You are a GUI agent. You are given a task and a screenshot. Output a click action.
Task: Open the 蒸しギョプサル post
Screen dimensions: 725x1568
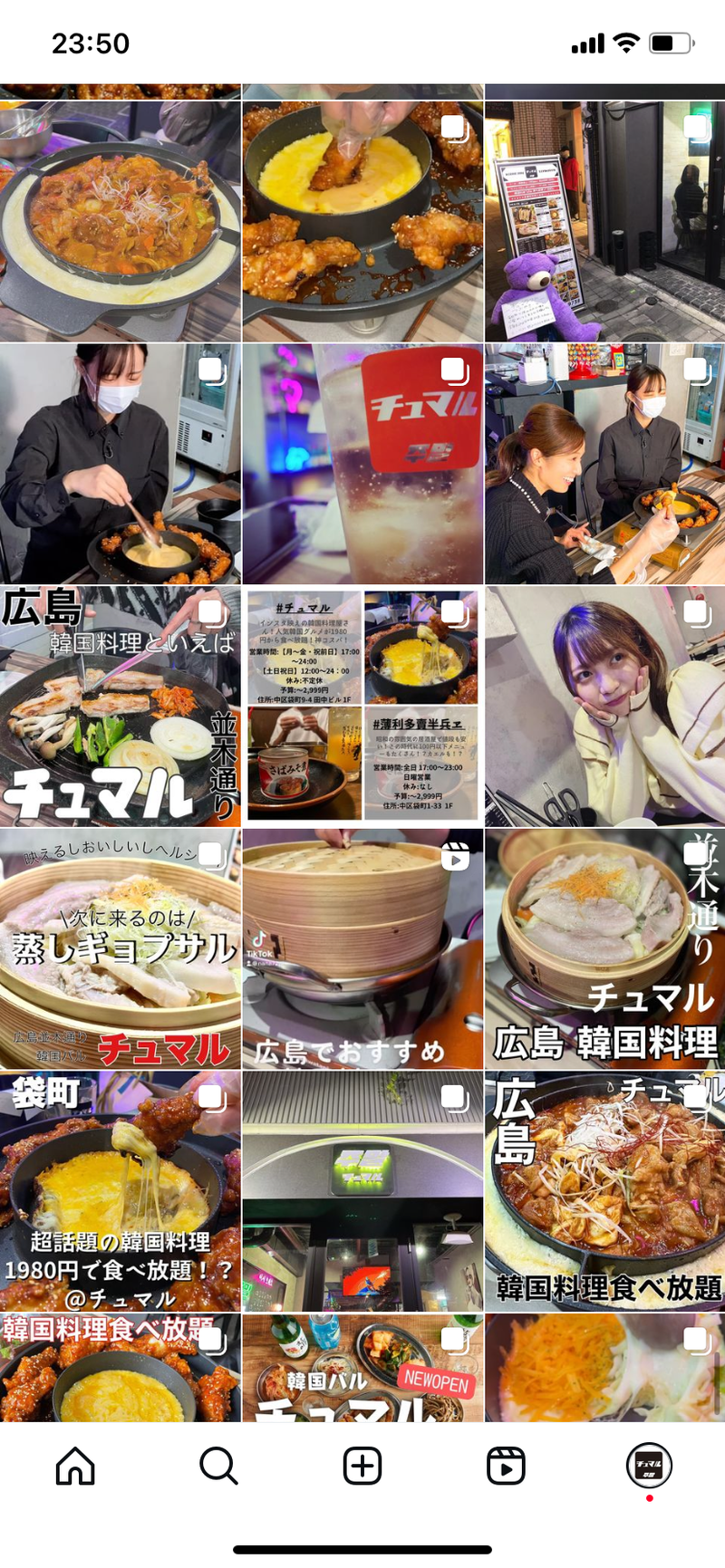pyautogui.click(x=120, y=948)
